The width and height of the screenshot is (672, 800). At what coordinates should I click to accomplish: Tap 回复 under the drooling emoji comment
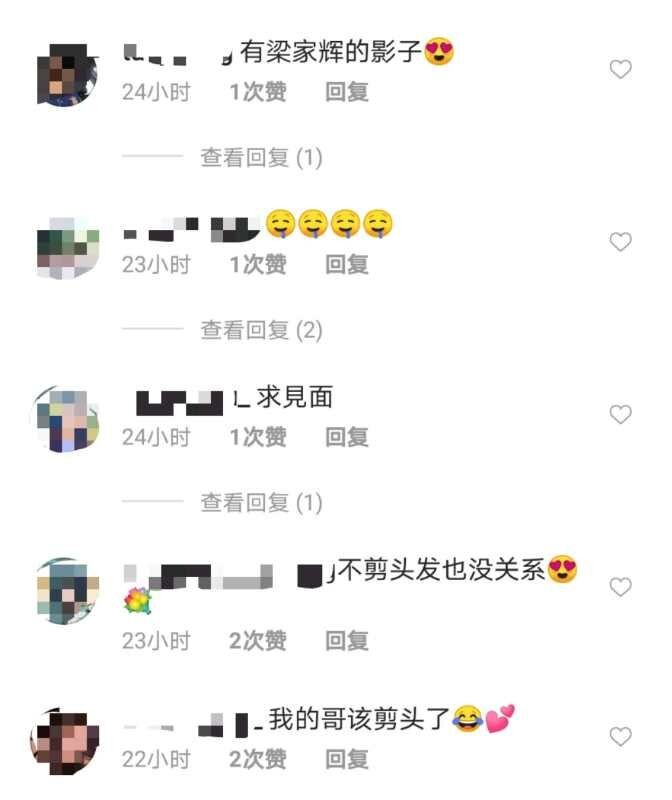point(347,264)
